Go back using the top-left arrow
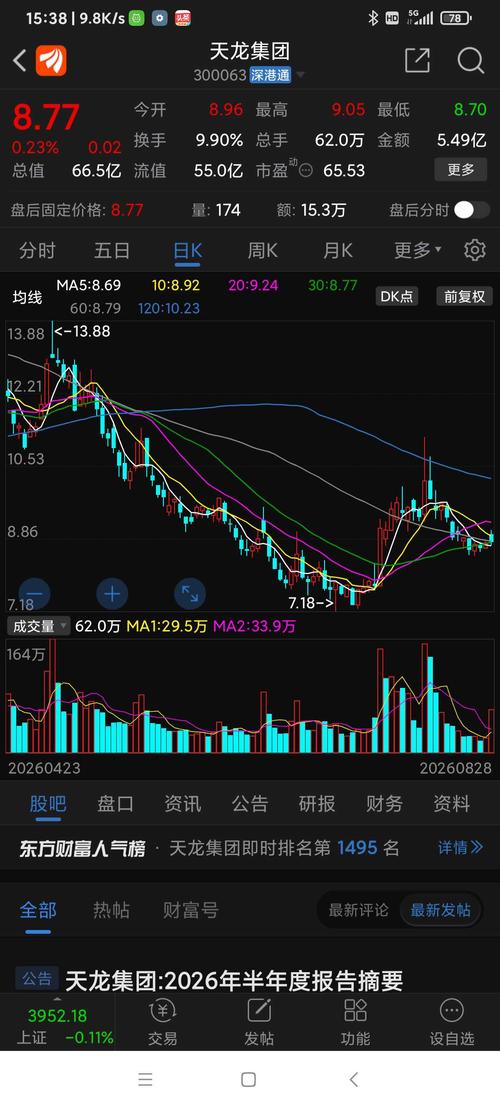The height and width of the screenshot is (1111, 500). tap(20, 61)
